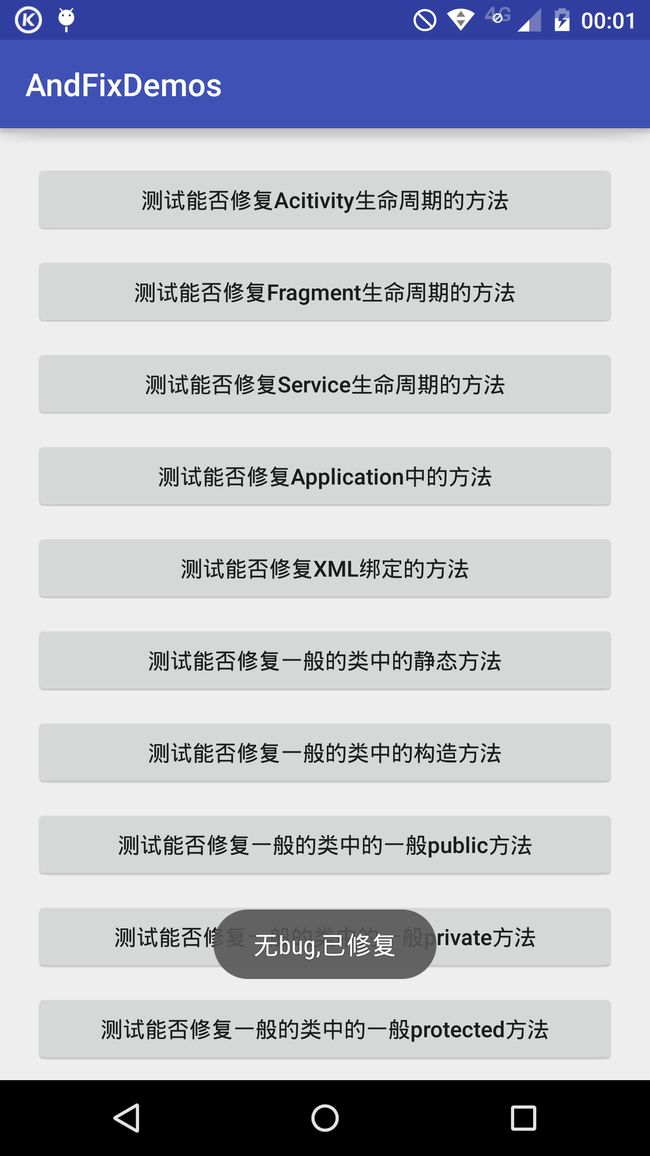Viewport: 650px width, 1156px height.
Task: Open the recent apps overview
Action: pyautogui.click(x=523, y=1118)
